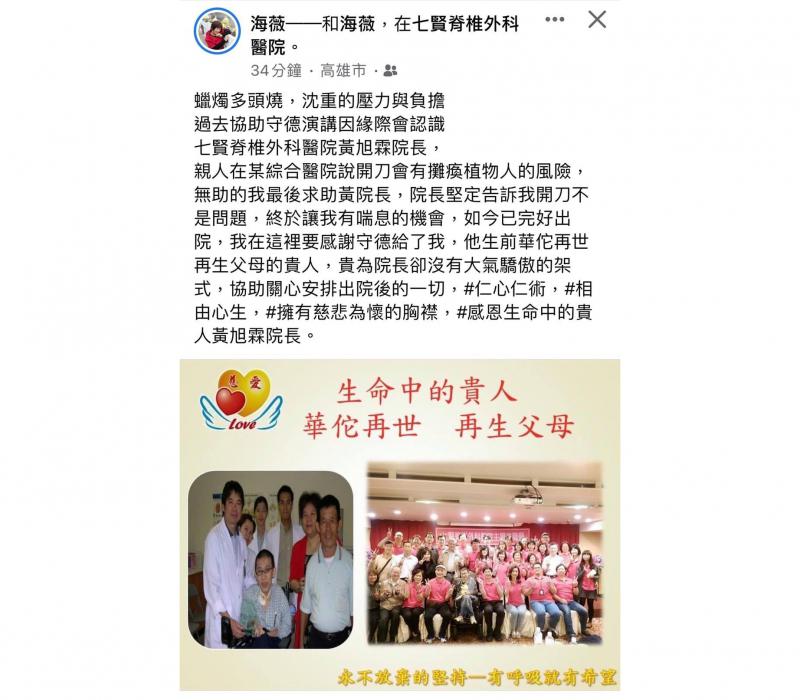Open 七賢脊椎外科醫院 location page
800x700 pixels.
(455, 23)
